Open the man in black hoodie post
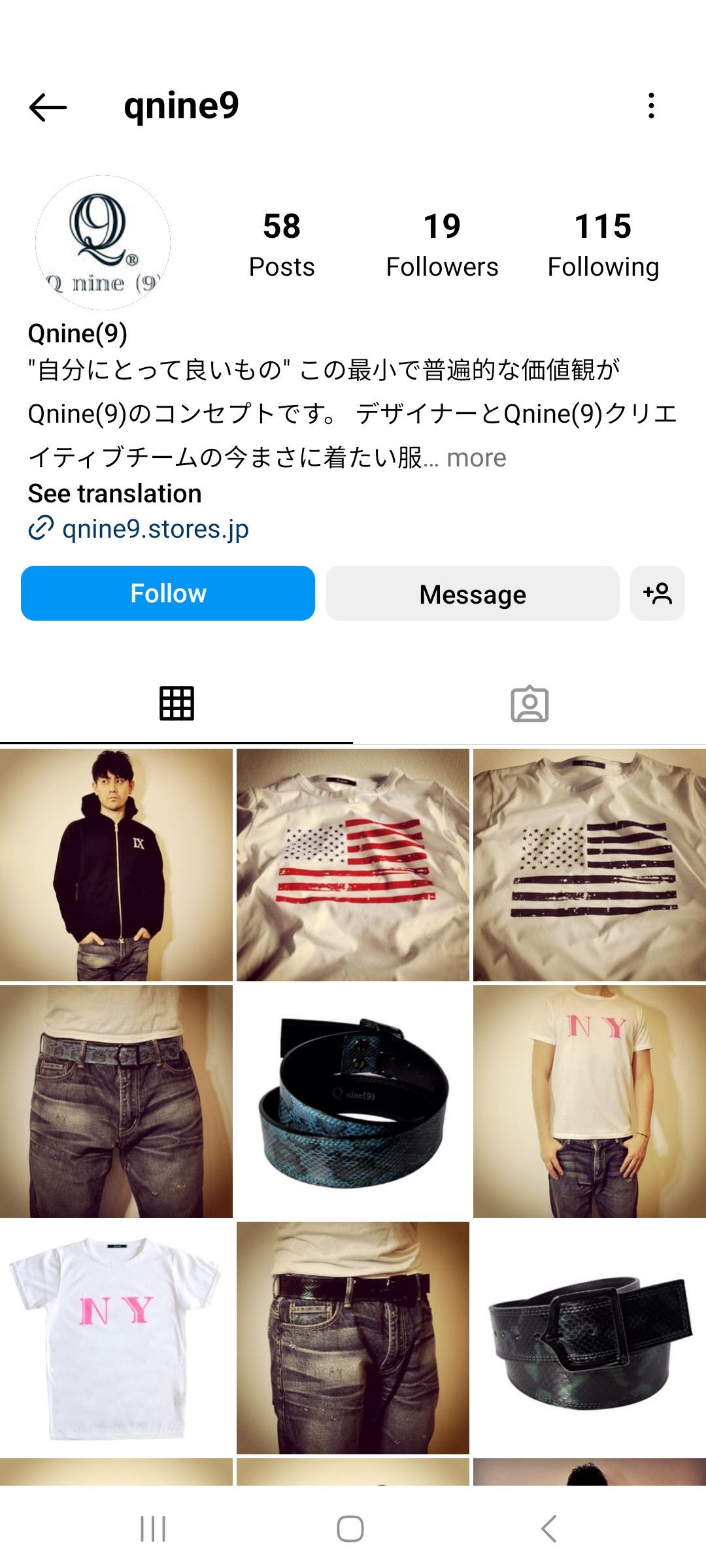This screenshot has width=706, height=1568. pos(116,865)
